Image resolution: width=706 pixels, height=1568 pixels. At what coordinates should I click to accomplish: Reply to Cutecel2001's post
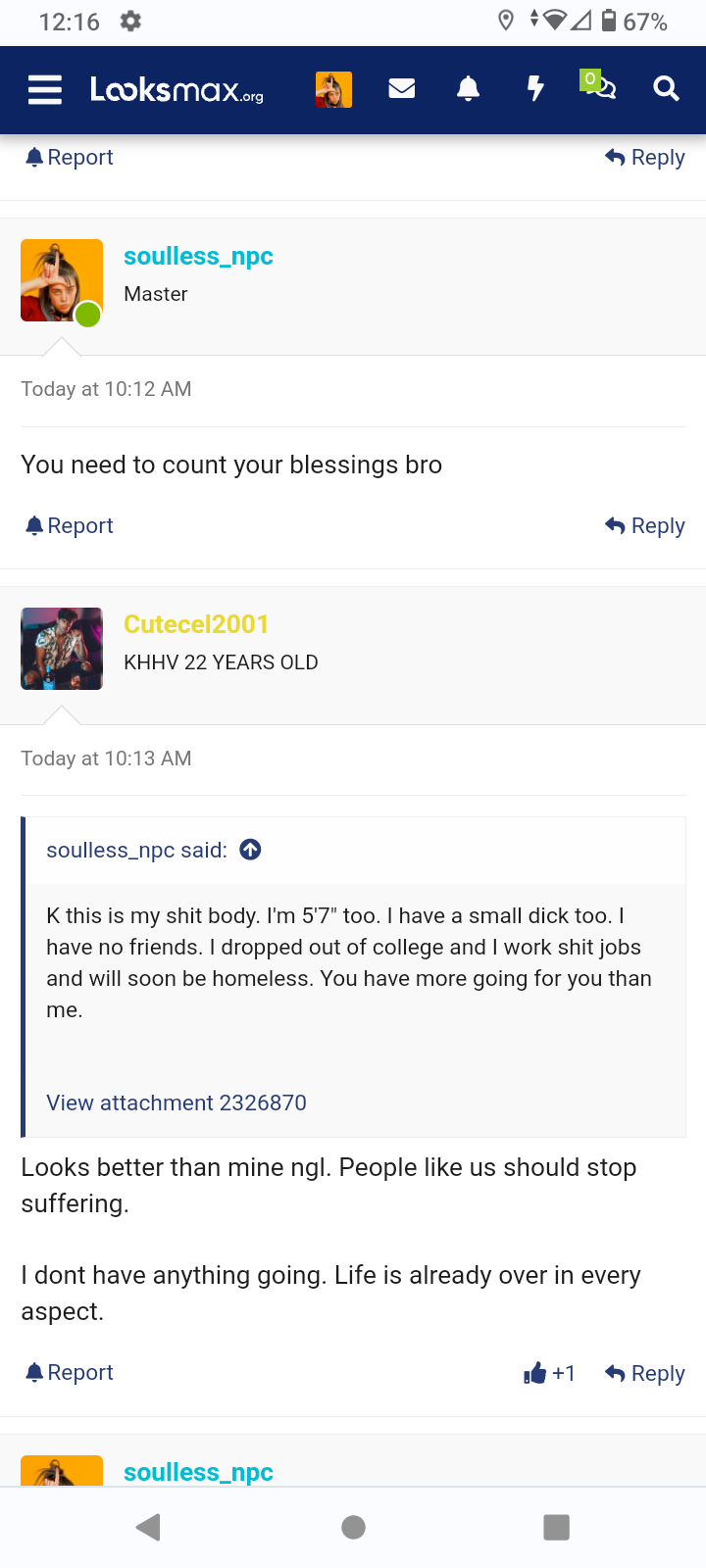tap(645, 1373)
